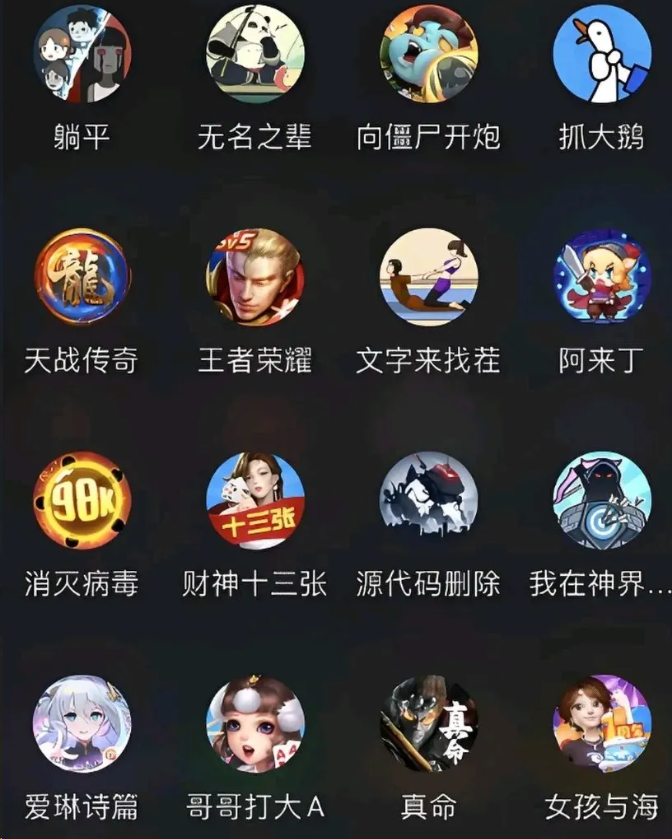Open 向僵尸开炮 game icon

(x=429, y=54)
